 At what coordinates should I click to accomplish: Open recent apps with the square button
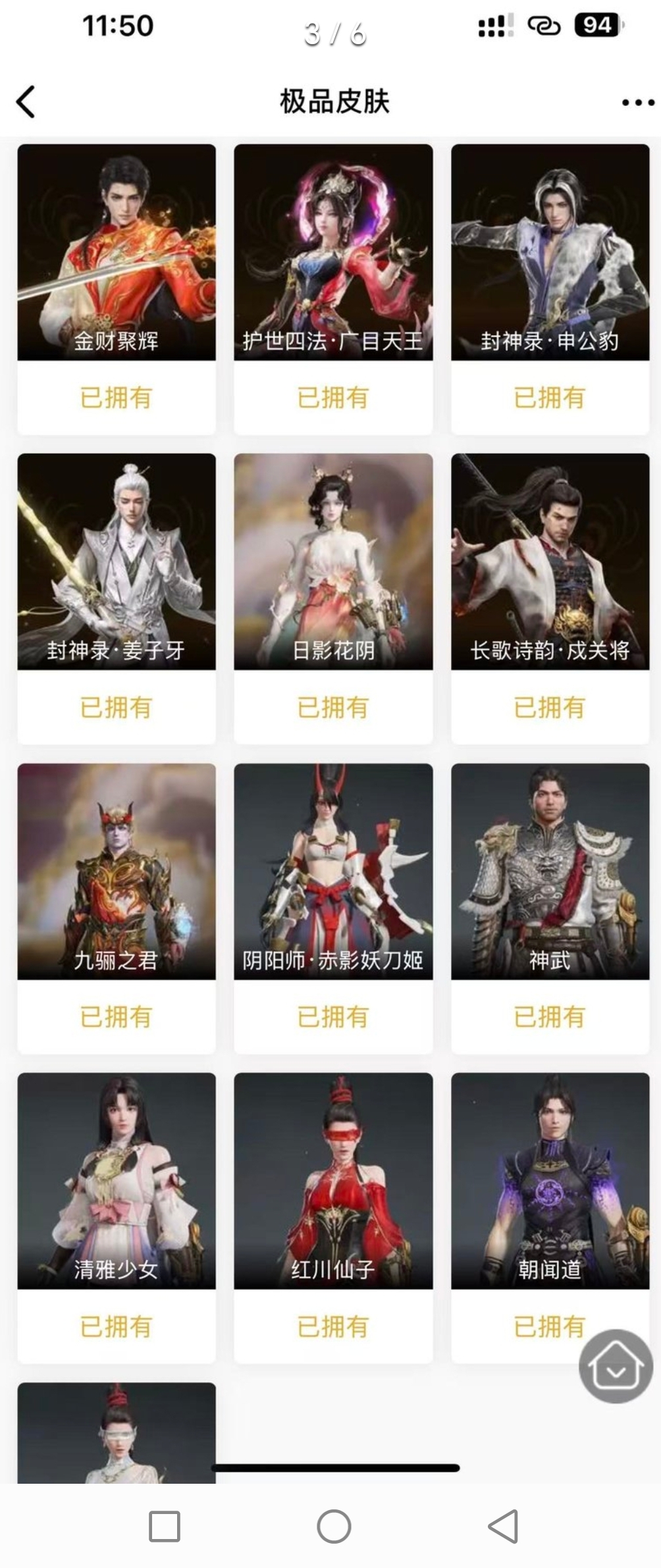coord(165,1526)
